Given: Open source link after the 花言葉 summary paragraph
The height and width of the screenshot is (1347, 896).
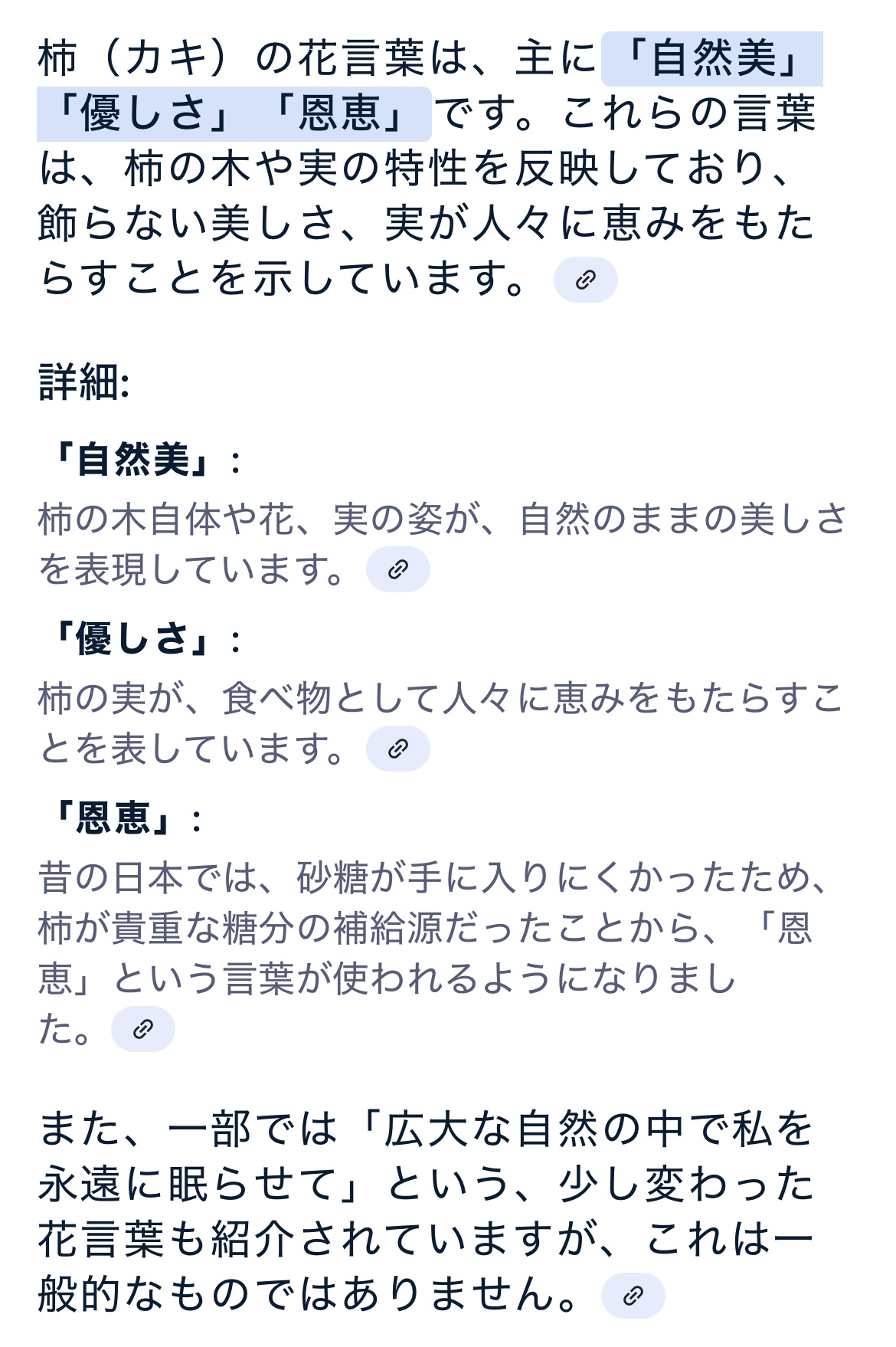Looking at the screenshot, I should pyautogui.click(x=585, y=280).
